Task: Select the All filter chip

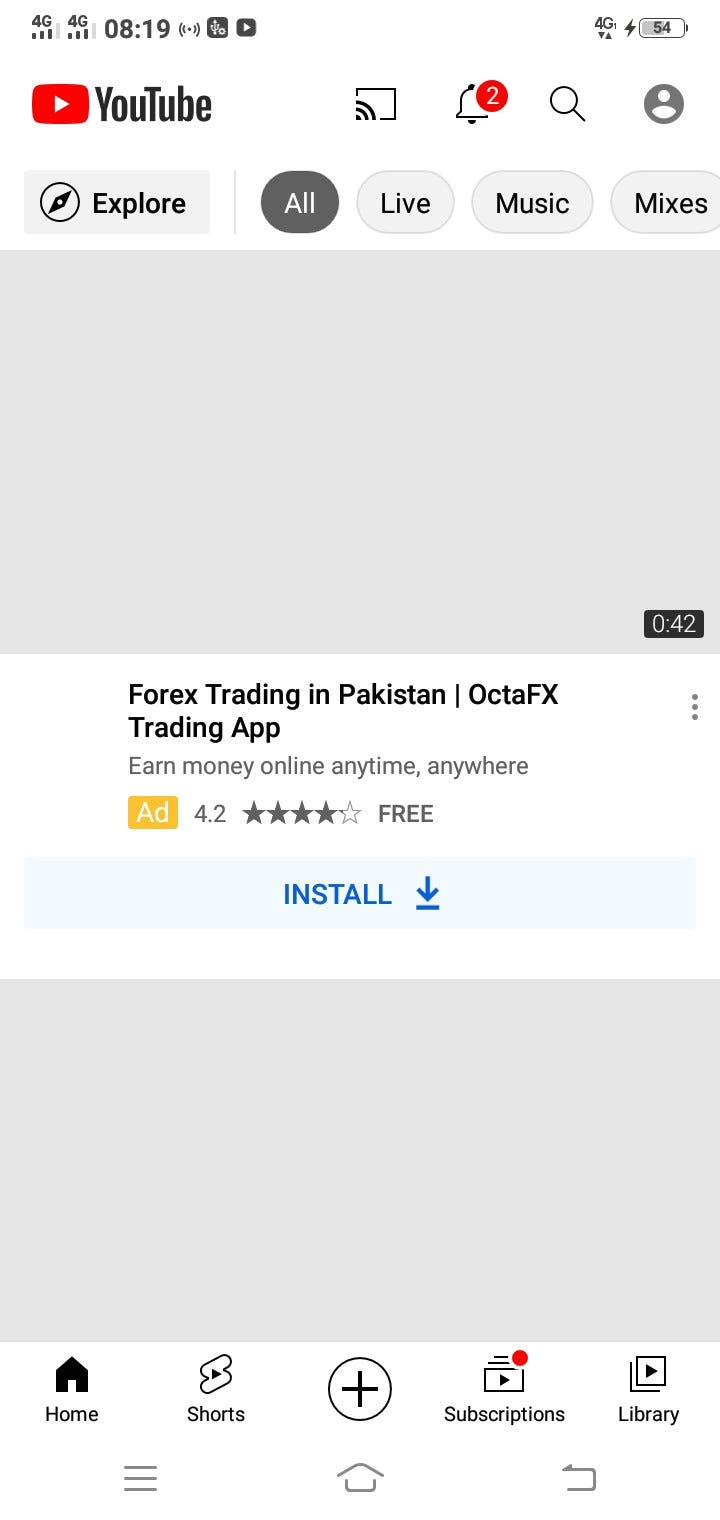Action: pos(300,203)
